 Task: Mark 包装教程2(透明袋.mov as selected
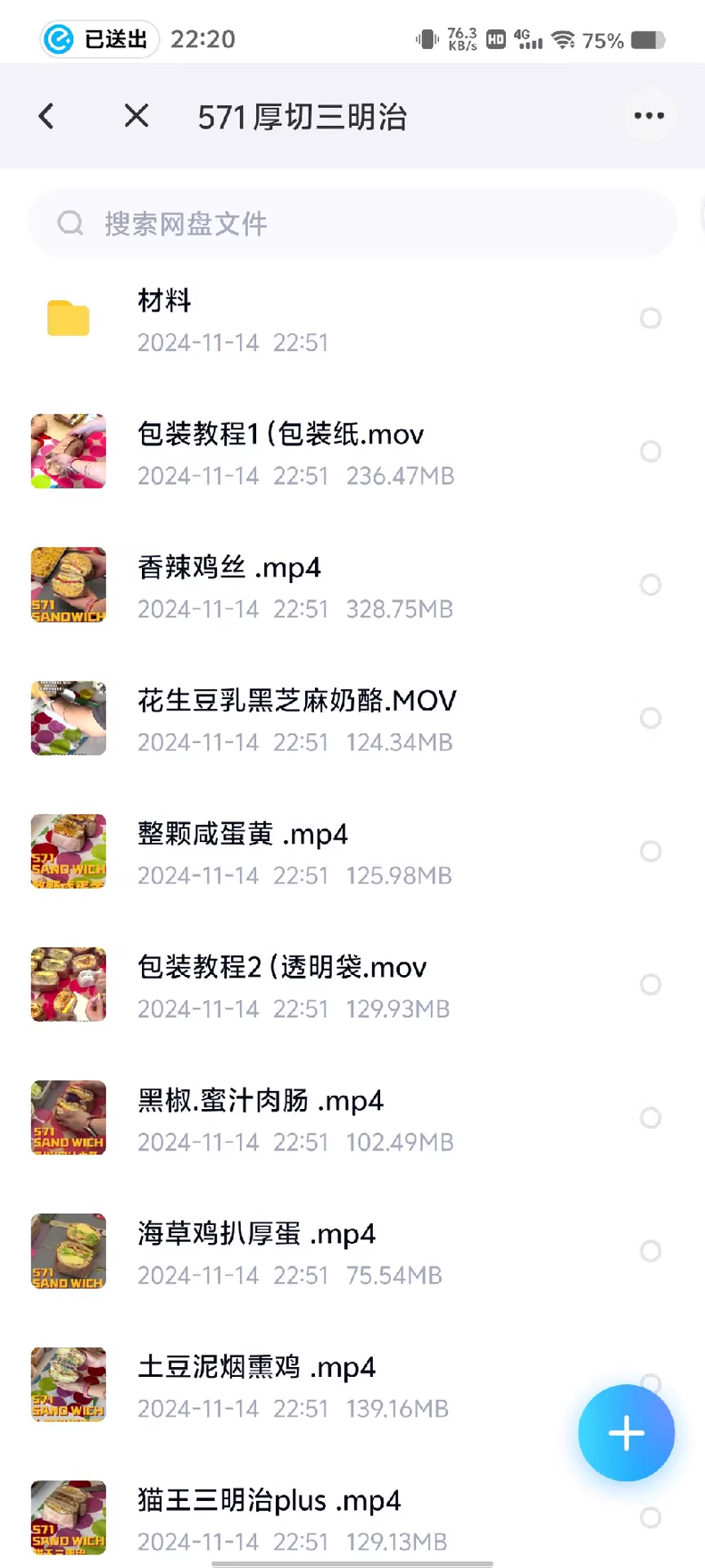[651, 984]
